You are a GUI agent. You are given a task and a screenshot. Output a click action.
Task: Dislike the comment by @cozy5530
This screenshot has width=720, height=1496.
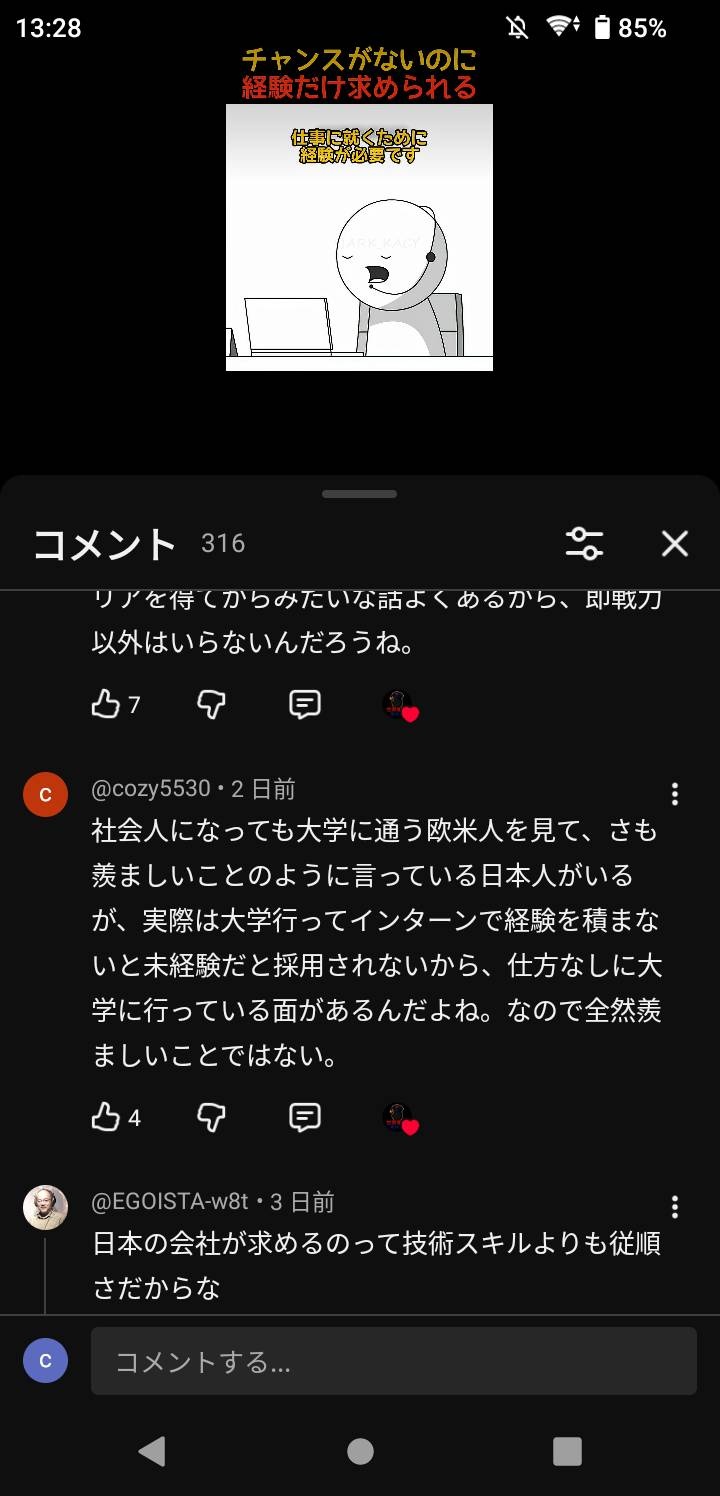tap(211, 1117)
